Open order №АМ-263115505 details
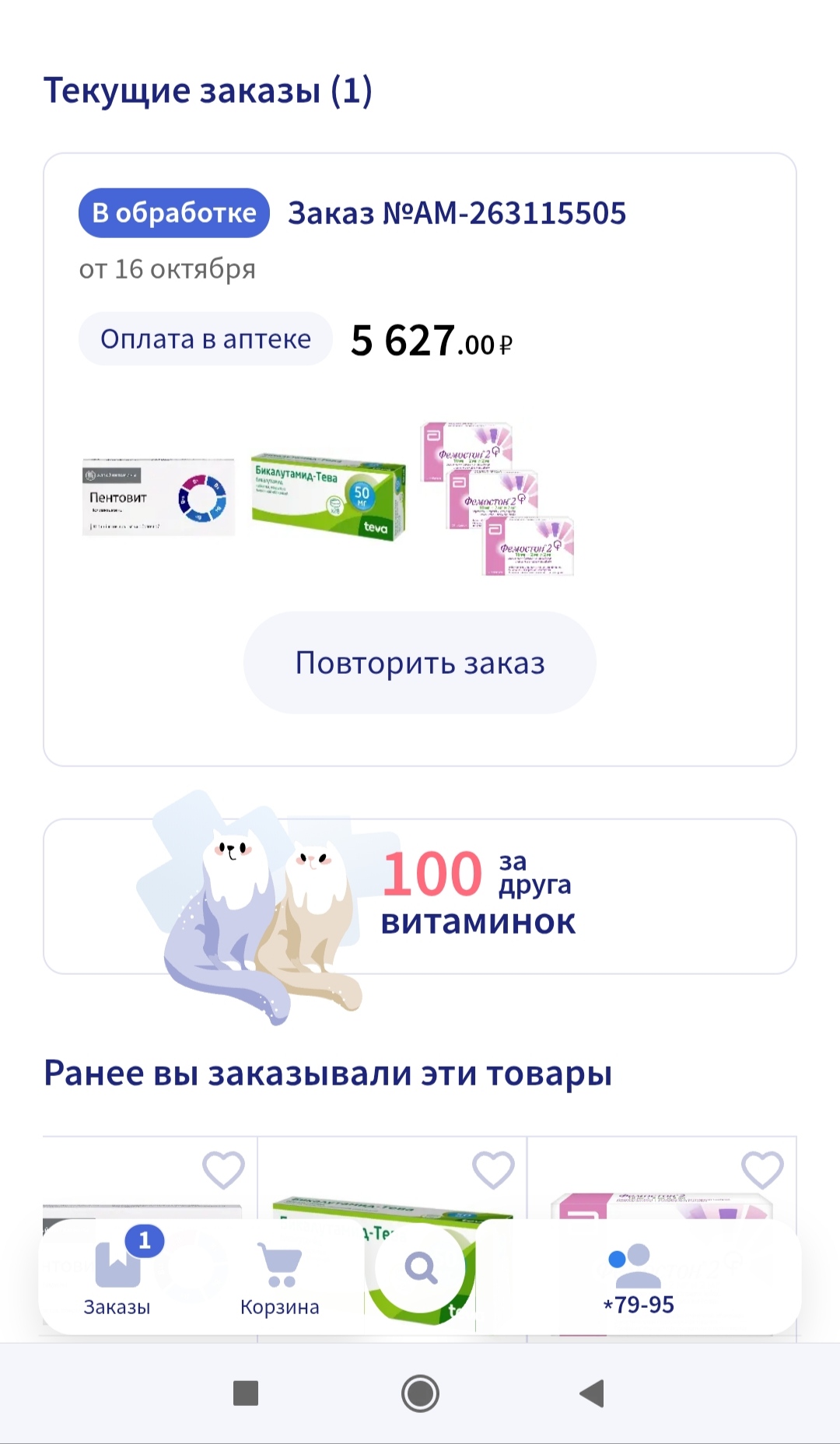 [x=457, y=213]
